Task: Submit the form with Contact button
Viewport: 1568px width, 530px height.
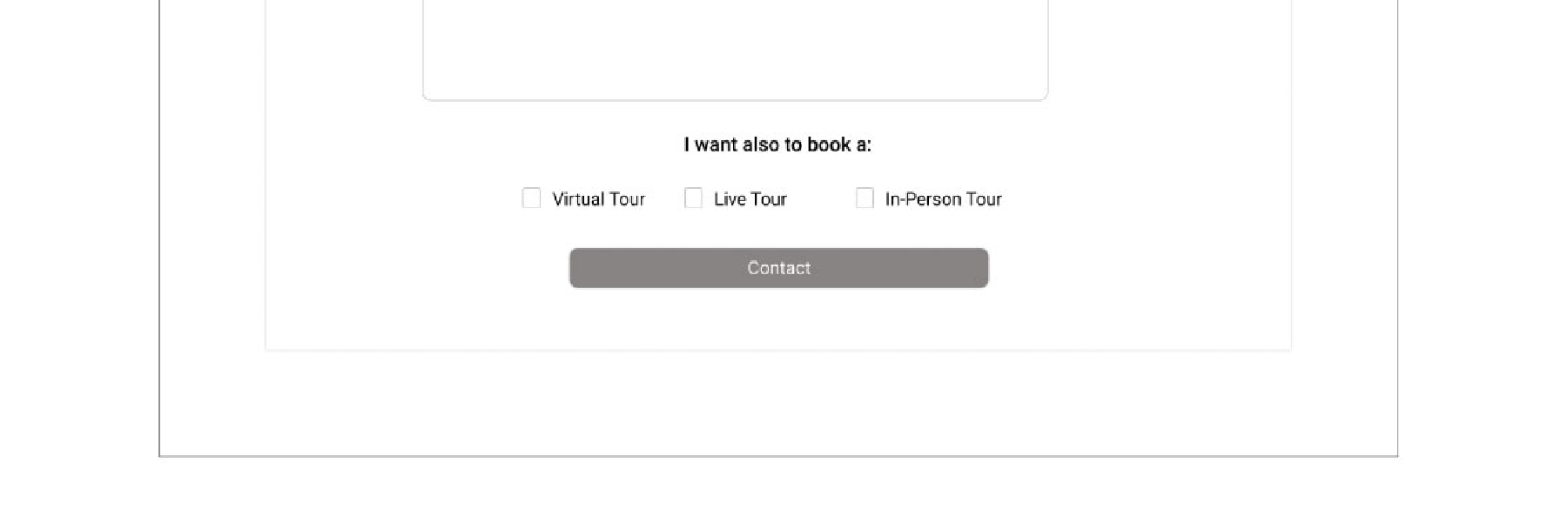Action: [x=778, y=268]
